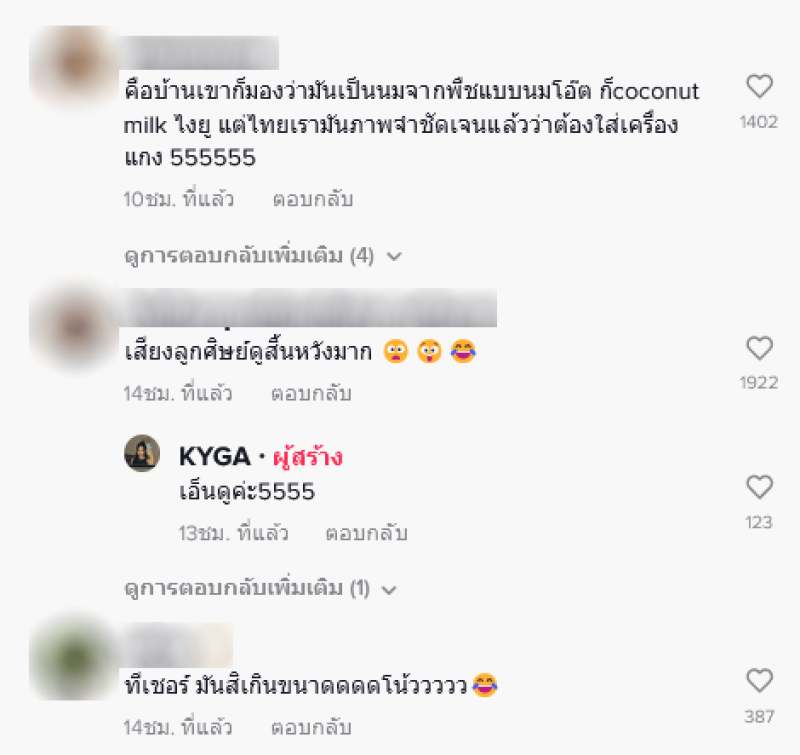Reply to the ทีเชอร์ comment
Image resolution: width=800 pixels, height=755 pixels.
[x=311, y=727]
